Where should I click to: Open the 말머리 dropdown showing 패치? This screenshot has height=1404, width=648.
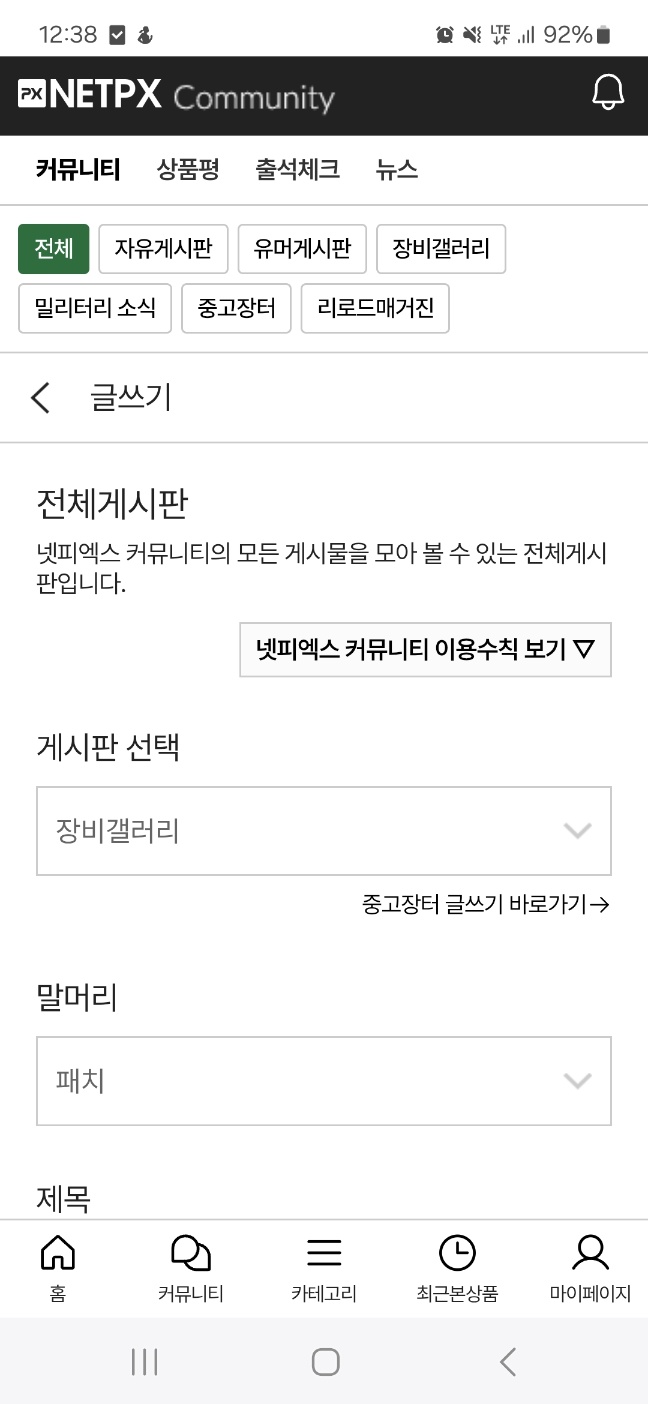coord(323,1081)
